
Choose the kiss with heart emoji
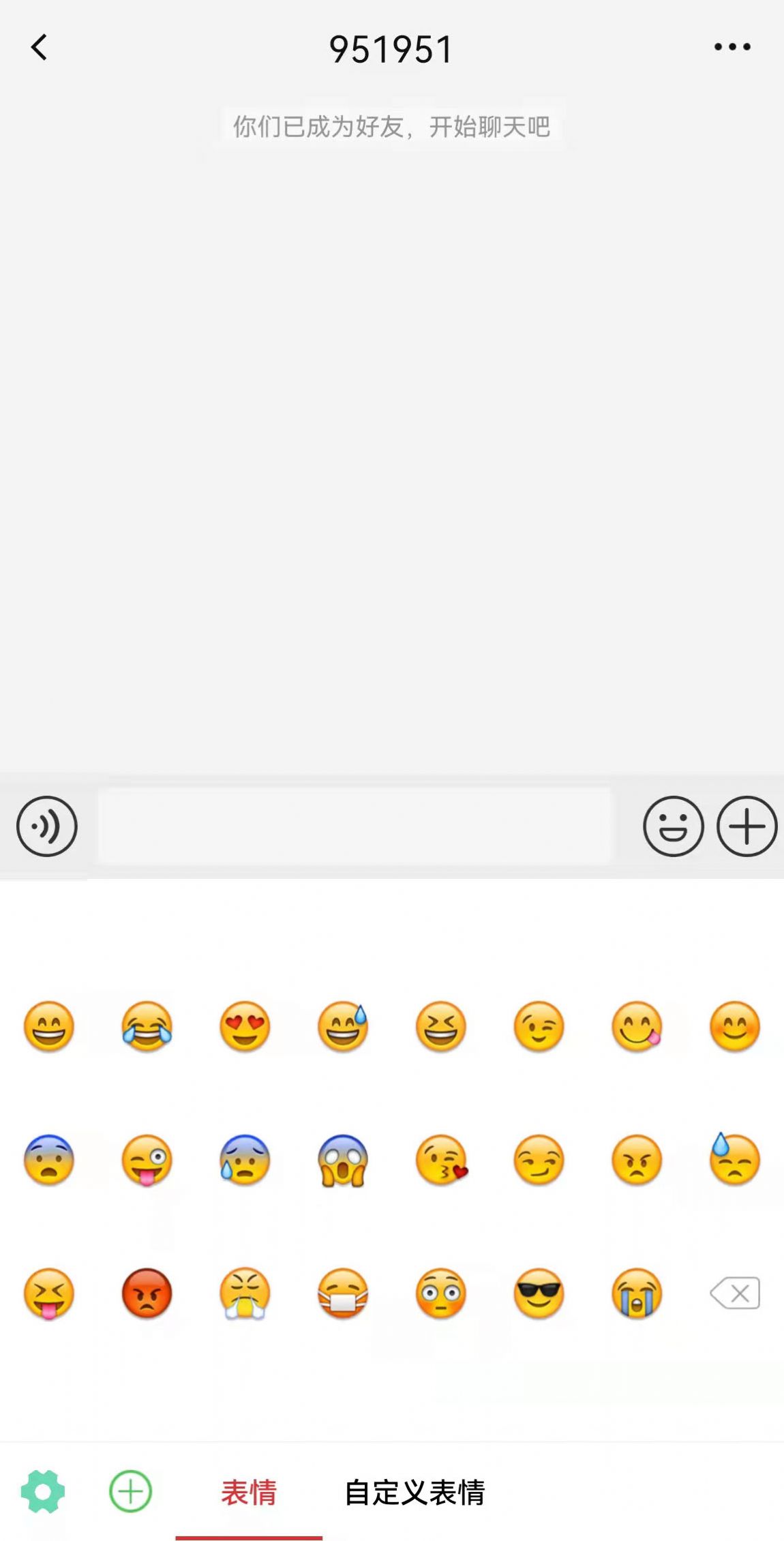441,1160
